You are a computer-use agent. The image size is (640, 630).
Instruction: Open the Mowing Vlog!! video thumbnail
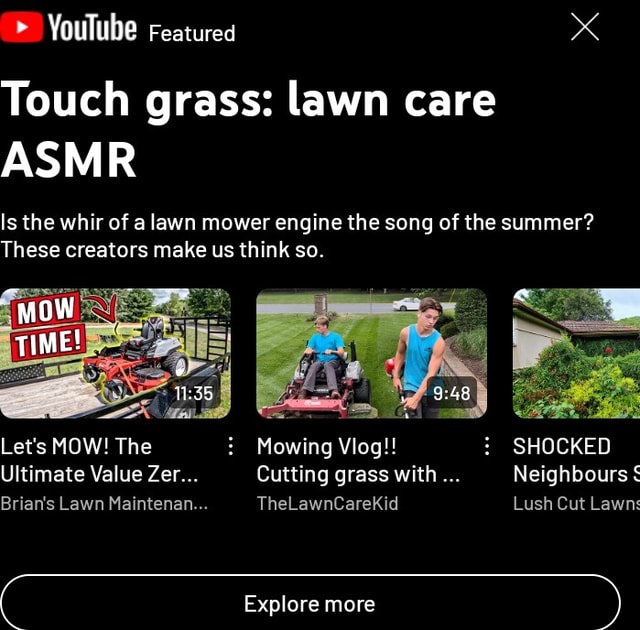(371, 353)
